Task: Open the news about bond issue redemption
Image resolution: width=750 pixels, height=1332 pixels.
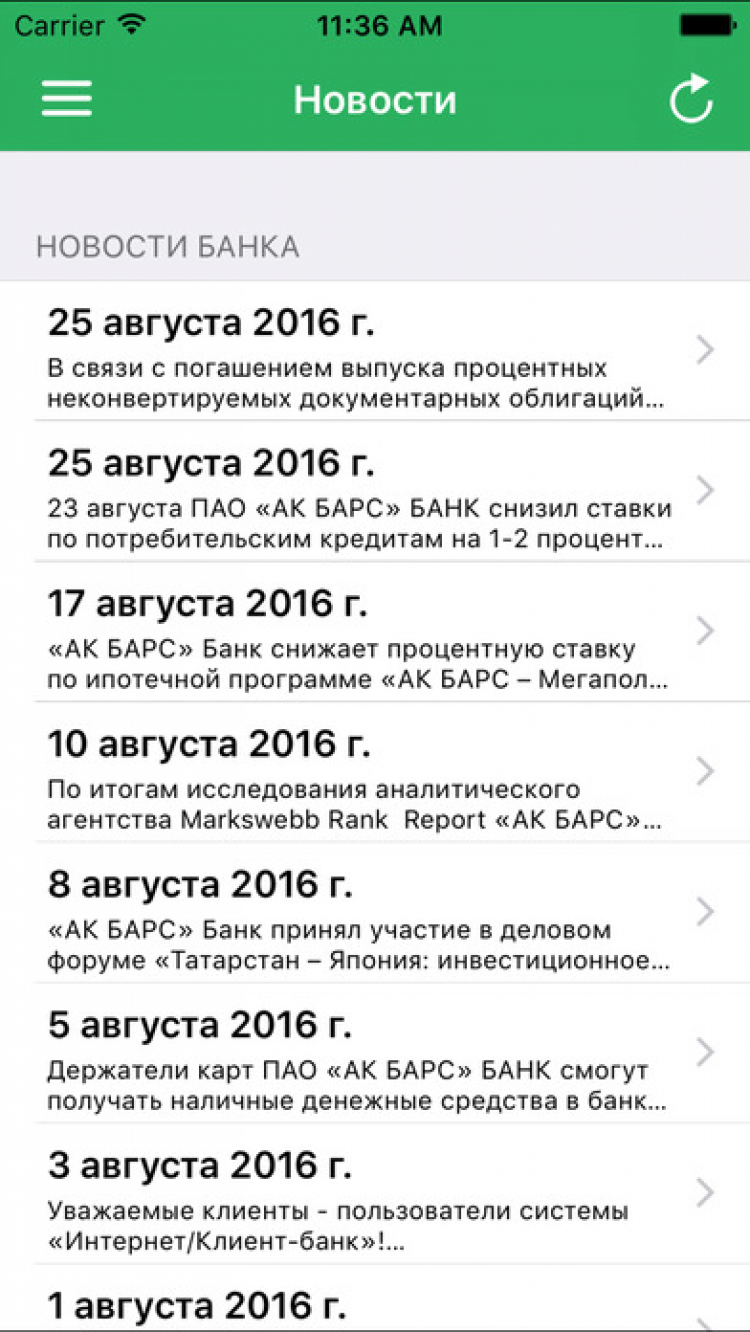Action: tap(375, 351)
